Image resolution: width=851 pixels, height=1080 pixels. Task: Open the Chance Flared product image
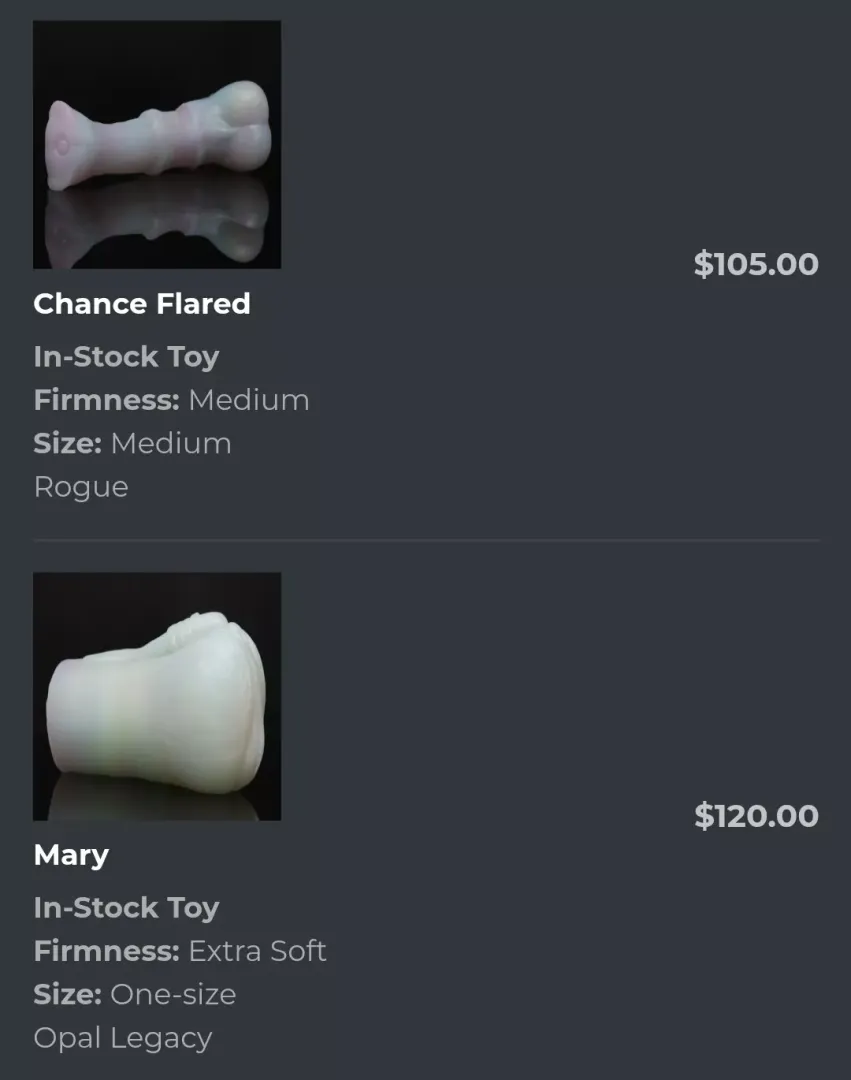pyautogui.click(x=157, y=145)
